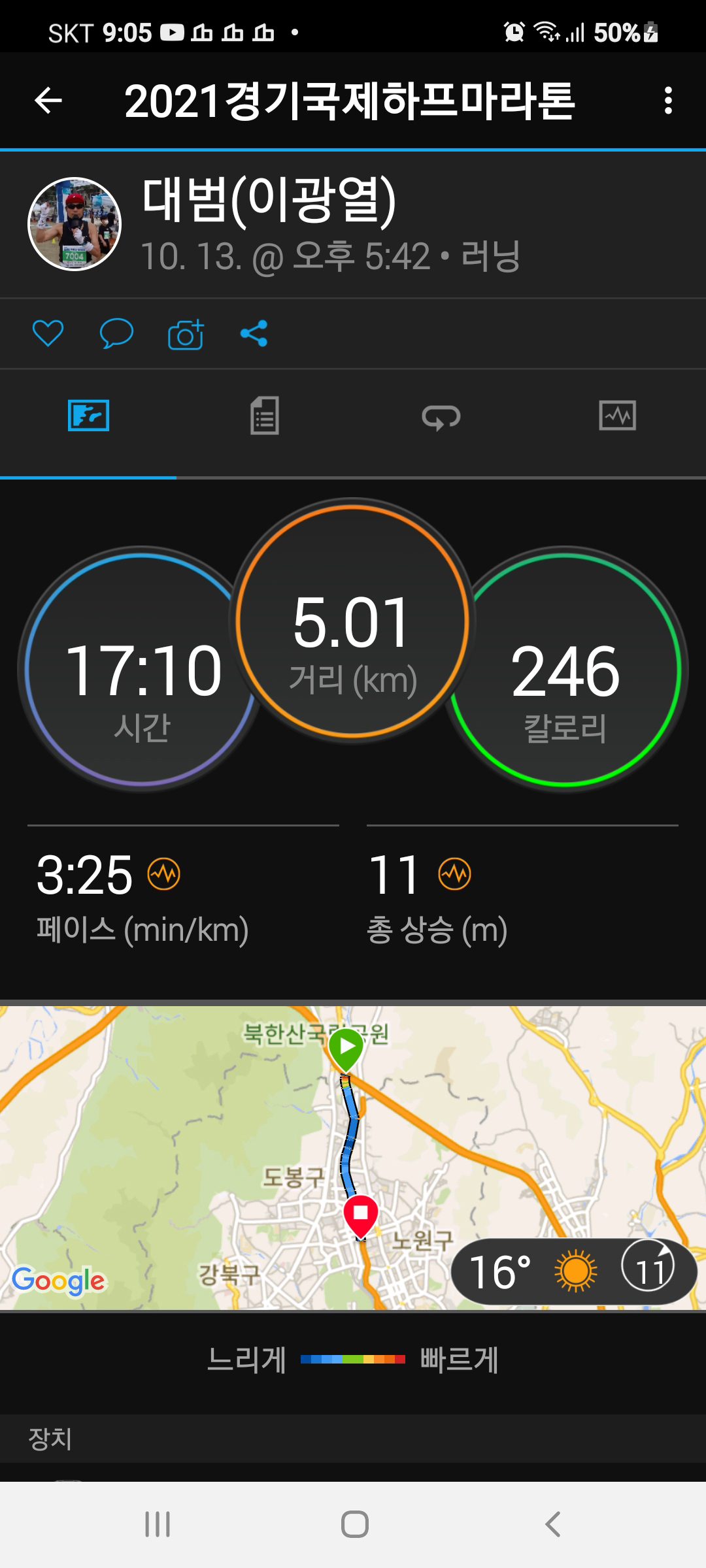
Task: Switch to the laps tab
Action: tap(441, 416)
